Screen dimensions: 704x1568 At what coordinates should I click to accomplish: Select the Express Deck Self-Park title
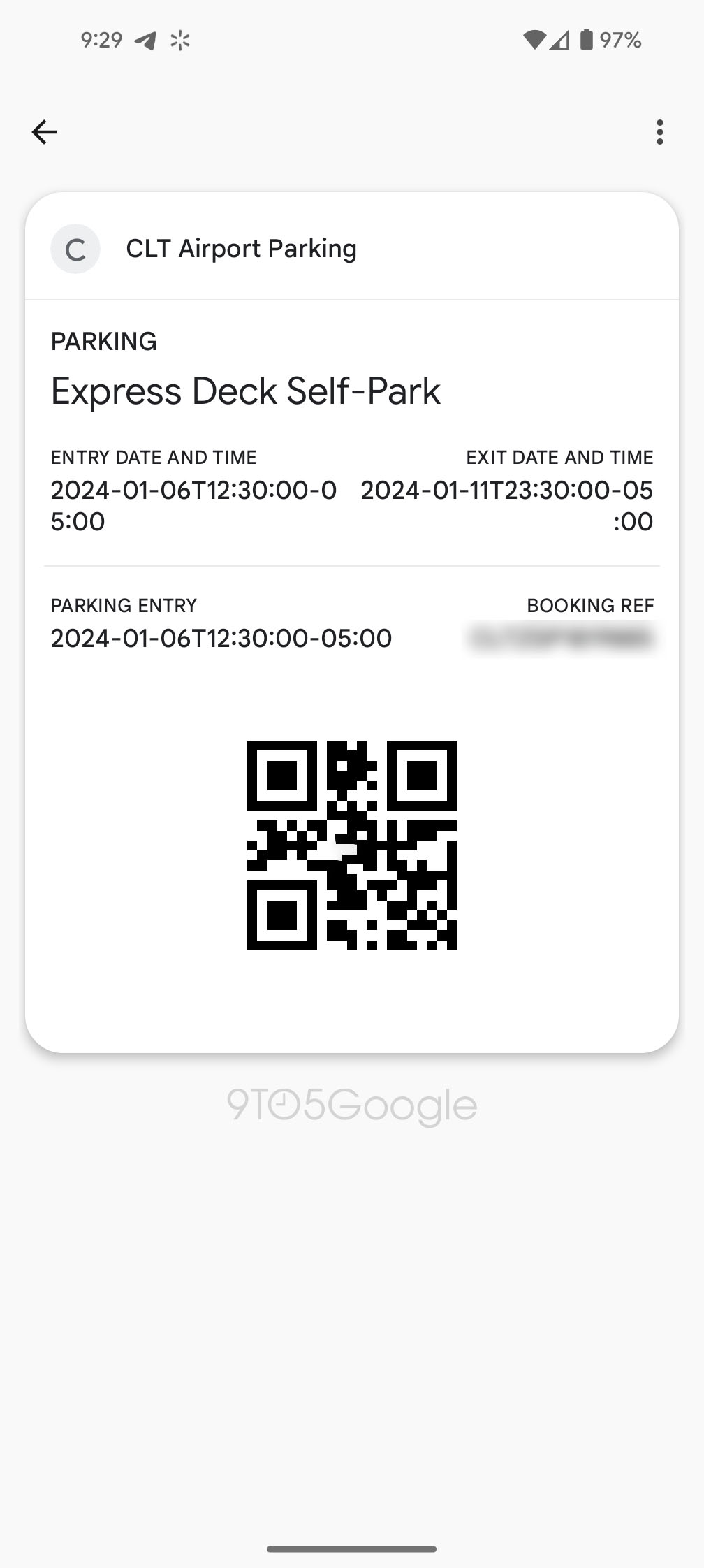[x=245, y=391]
